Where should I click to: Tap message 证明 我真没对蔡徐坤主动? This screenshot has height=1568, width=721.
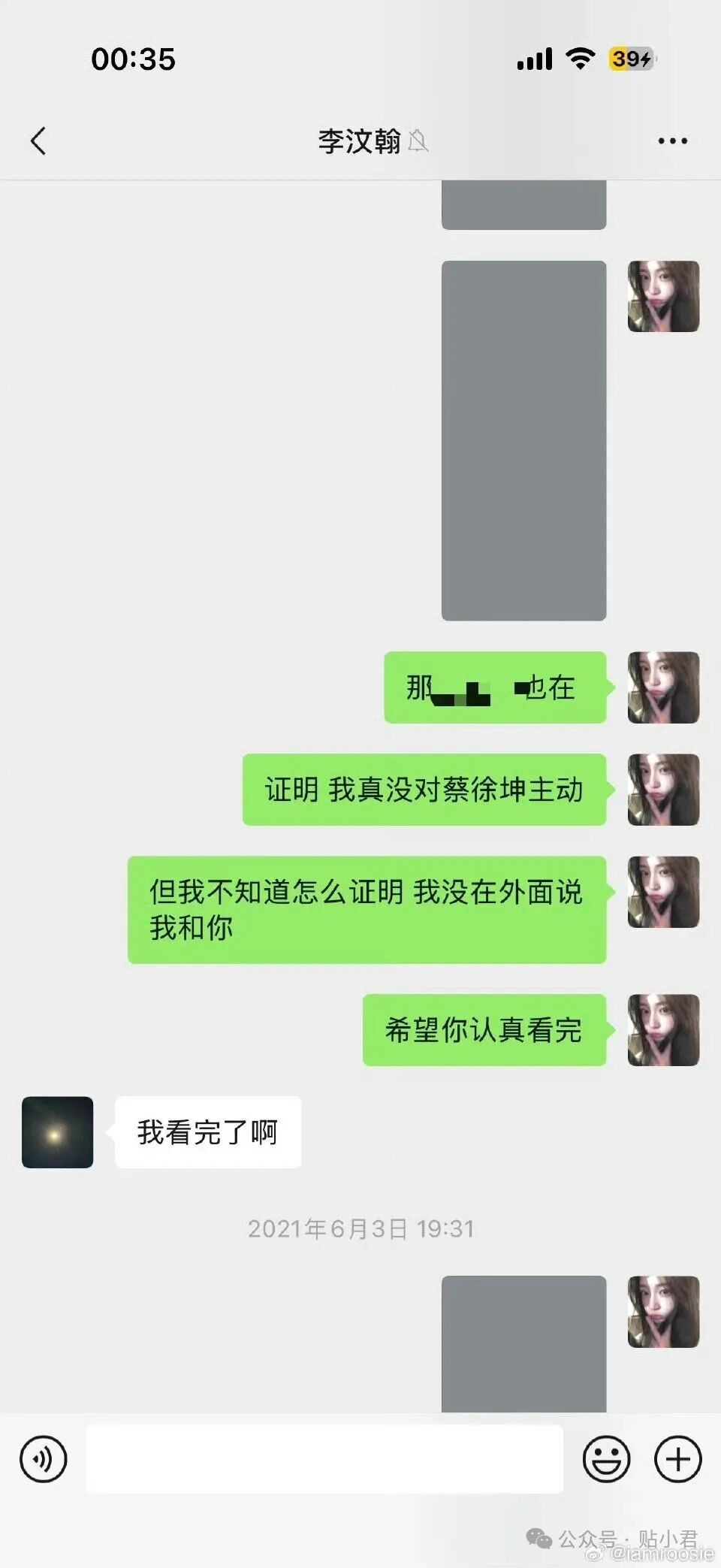click(x=424, y=790)
